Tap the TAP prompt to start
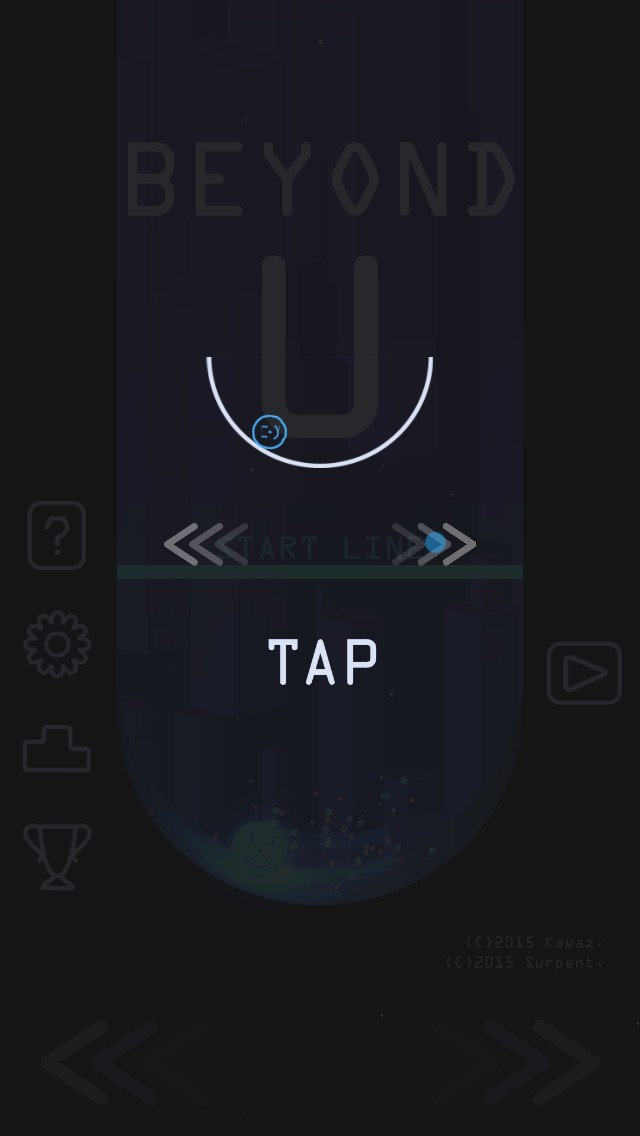 click(x=322, y=662)
